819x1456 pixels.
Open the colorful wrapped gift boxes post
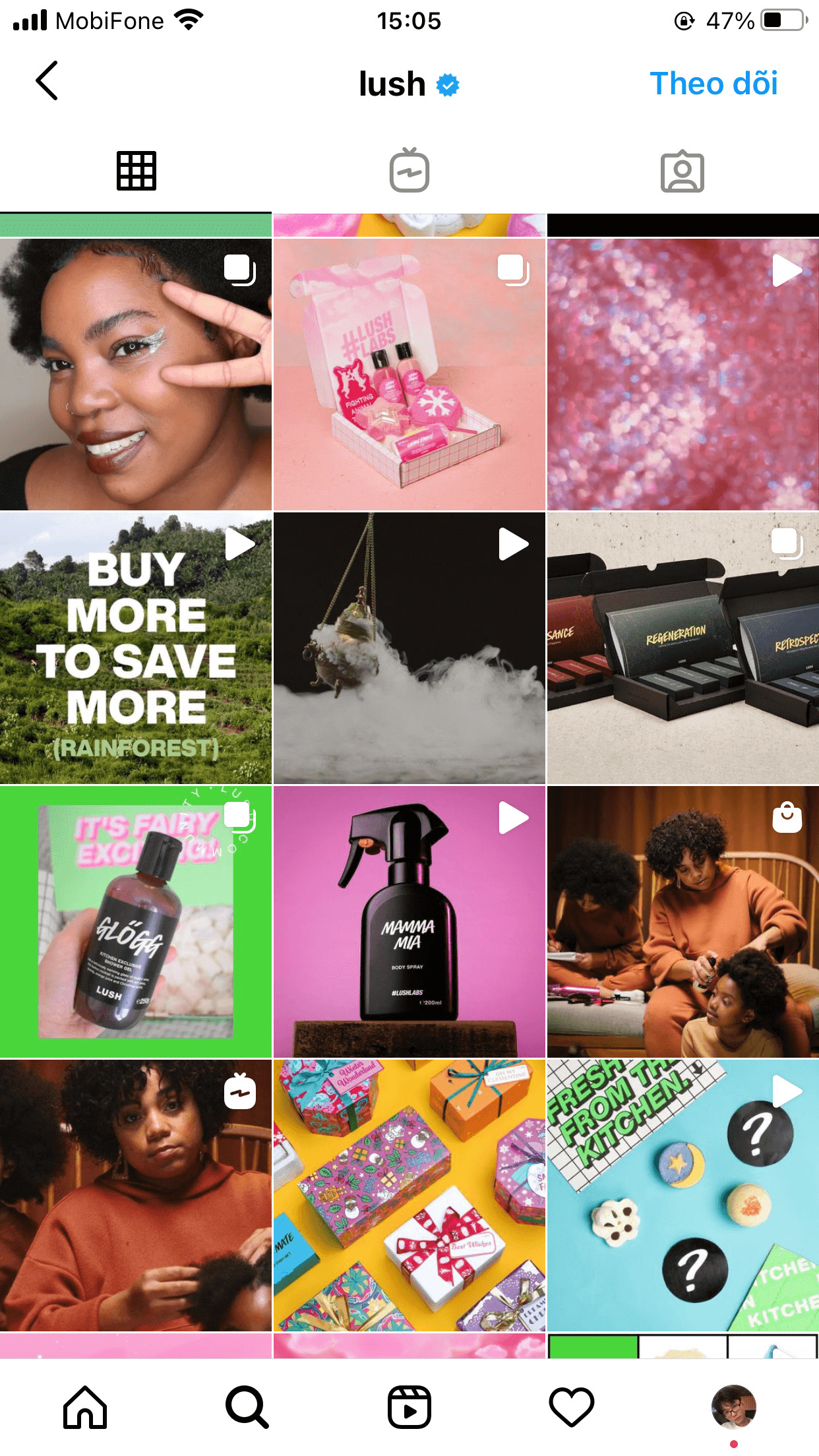pyautogui.click(x=409, y=1195)
